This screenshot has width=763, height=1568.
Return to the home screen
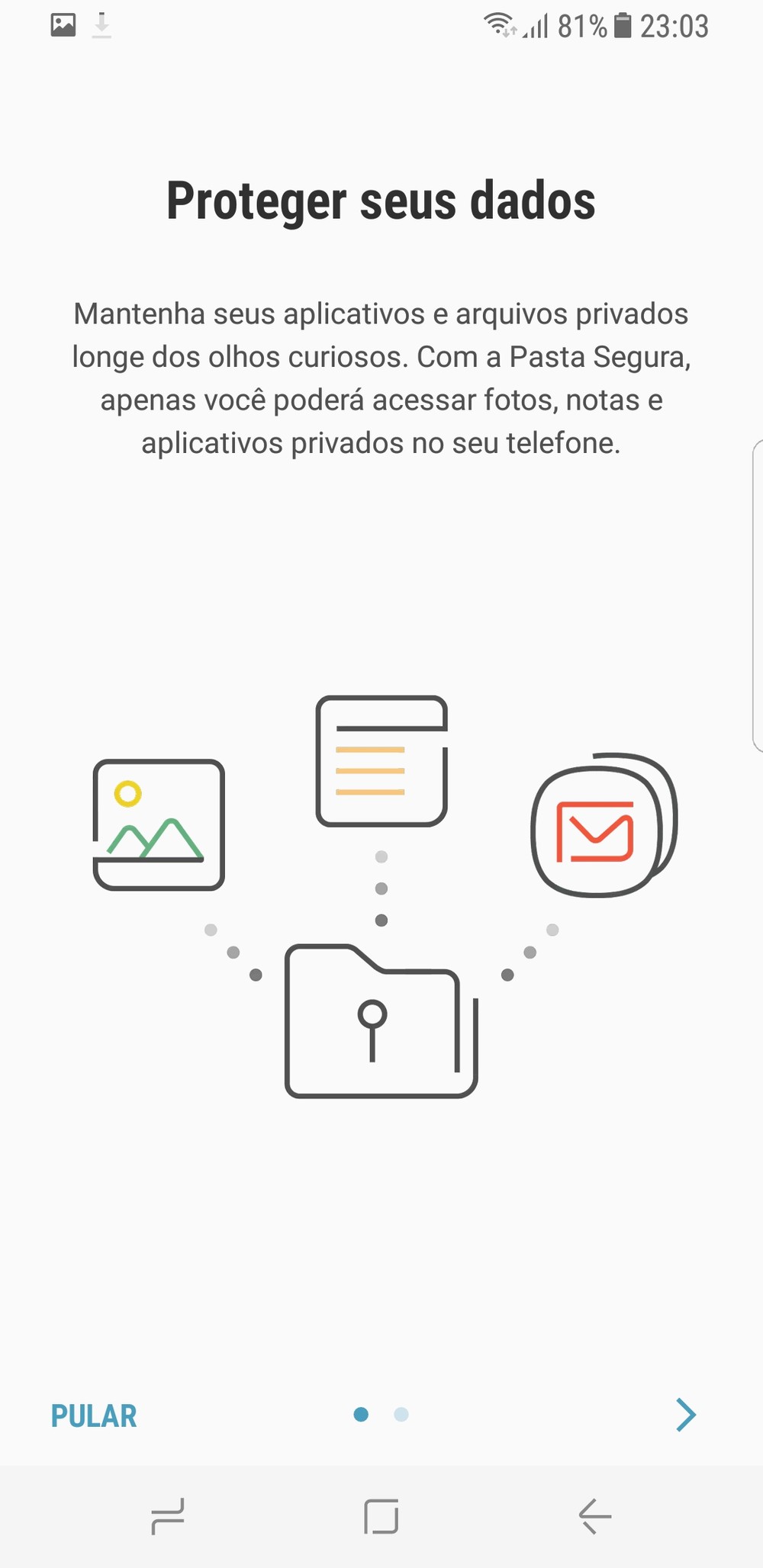coord(381,1515)
